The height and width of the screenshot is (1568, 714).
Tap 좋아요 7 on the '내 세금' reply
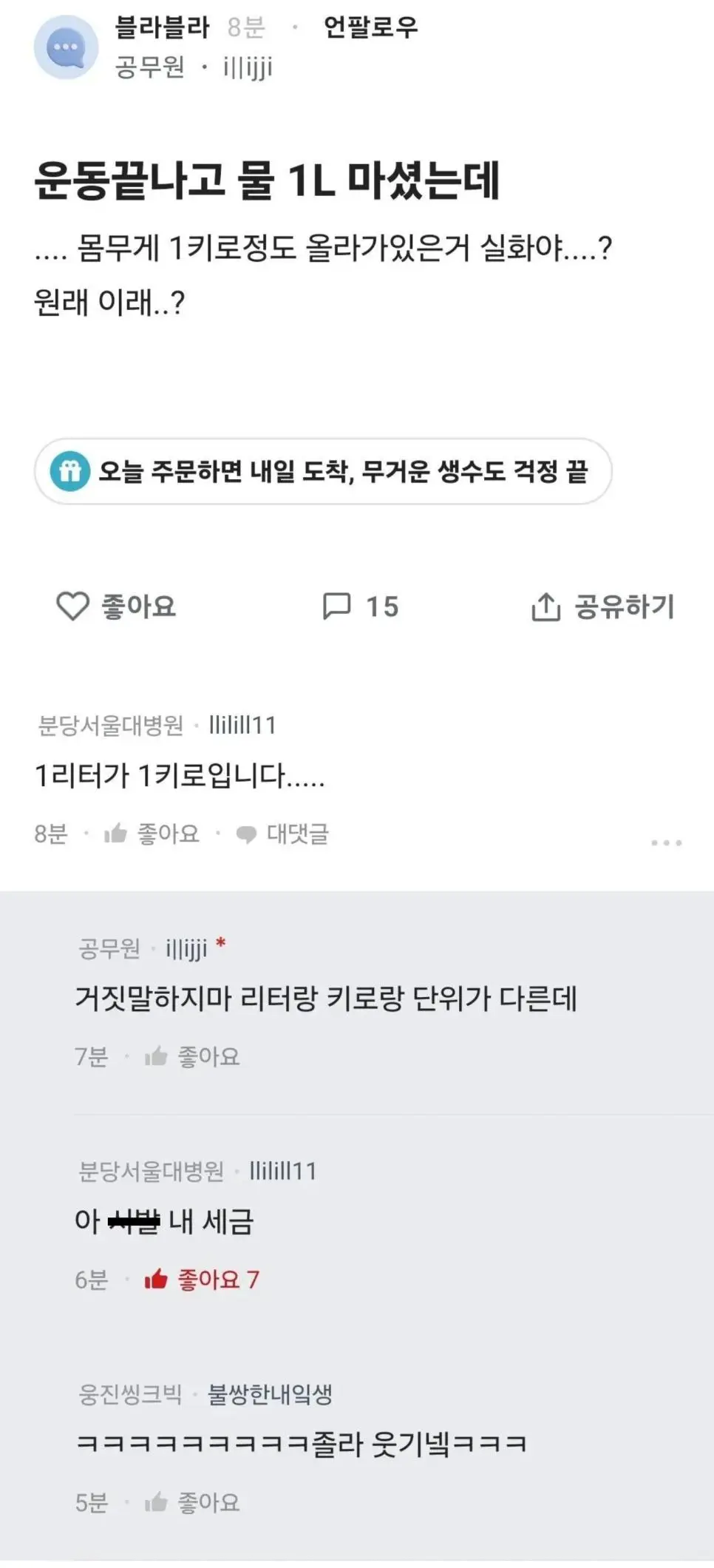click(x=202, y=1279)
